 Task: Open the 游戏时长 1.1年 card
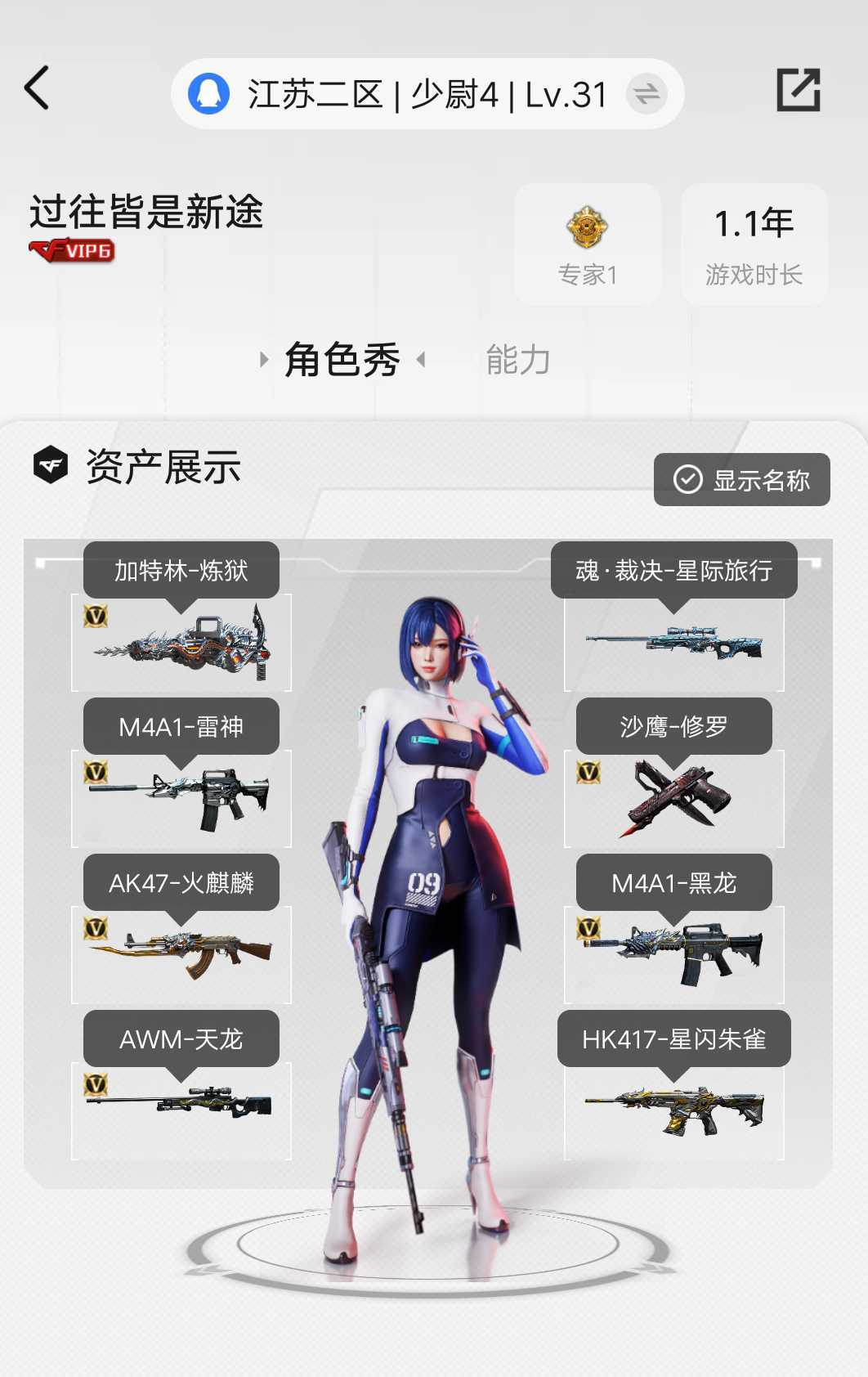[754, 244]
